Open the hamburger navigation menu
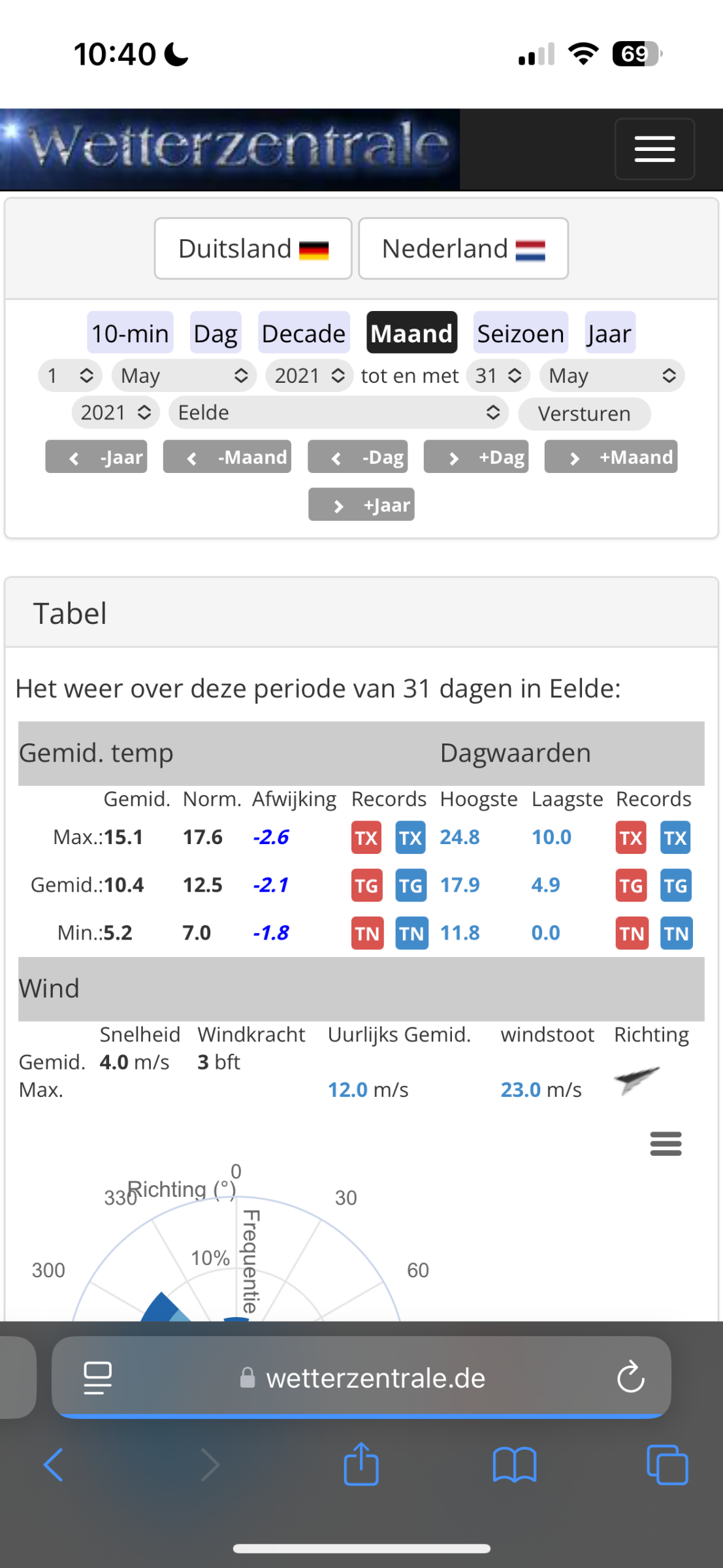The image size is (723, 1568). point(654,149)
